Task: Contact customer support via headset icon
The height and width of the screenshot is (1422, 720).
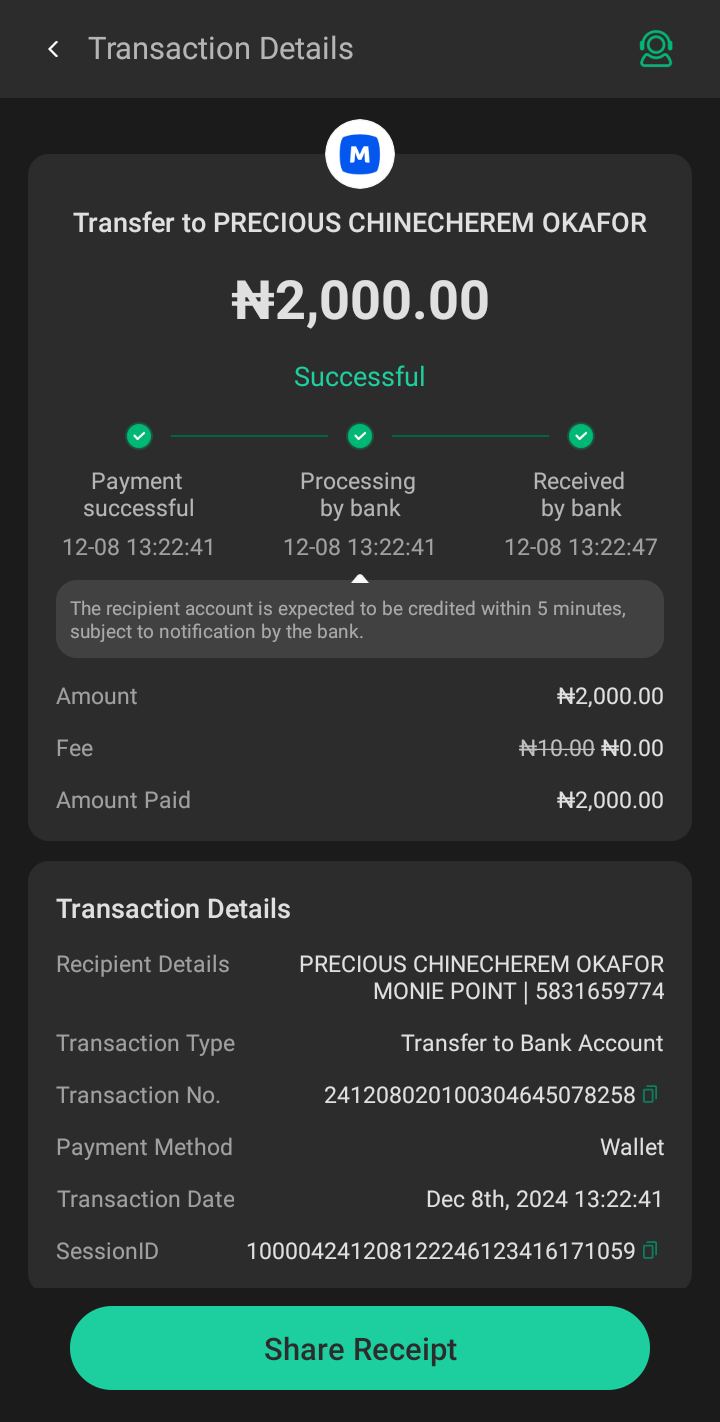Action: 656,49
